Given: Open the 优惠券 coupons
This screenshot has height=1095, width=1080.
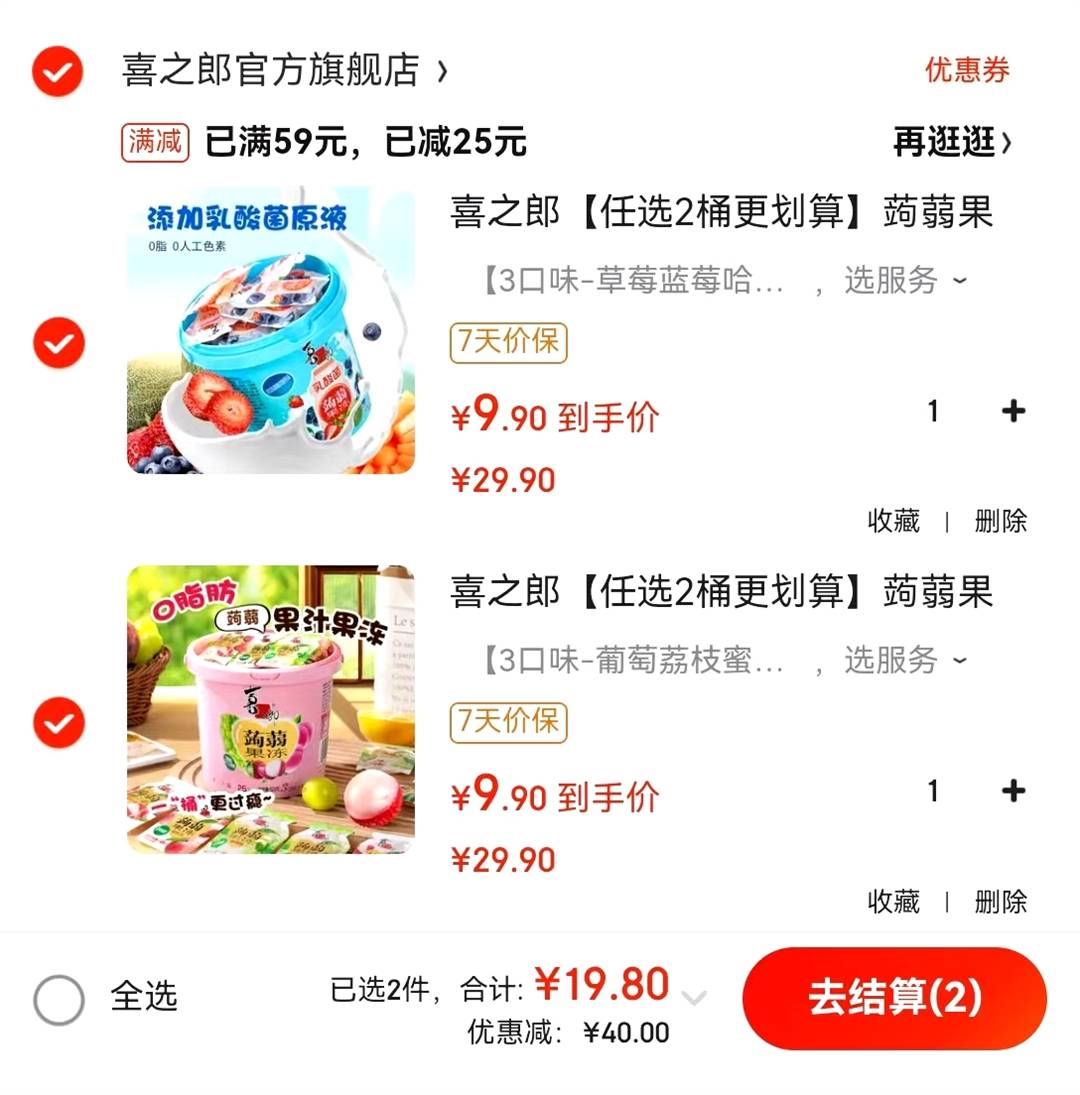Looking at the screenshot, I should pos(966,70).
